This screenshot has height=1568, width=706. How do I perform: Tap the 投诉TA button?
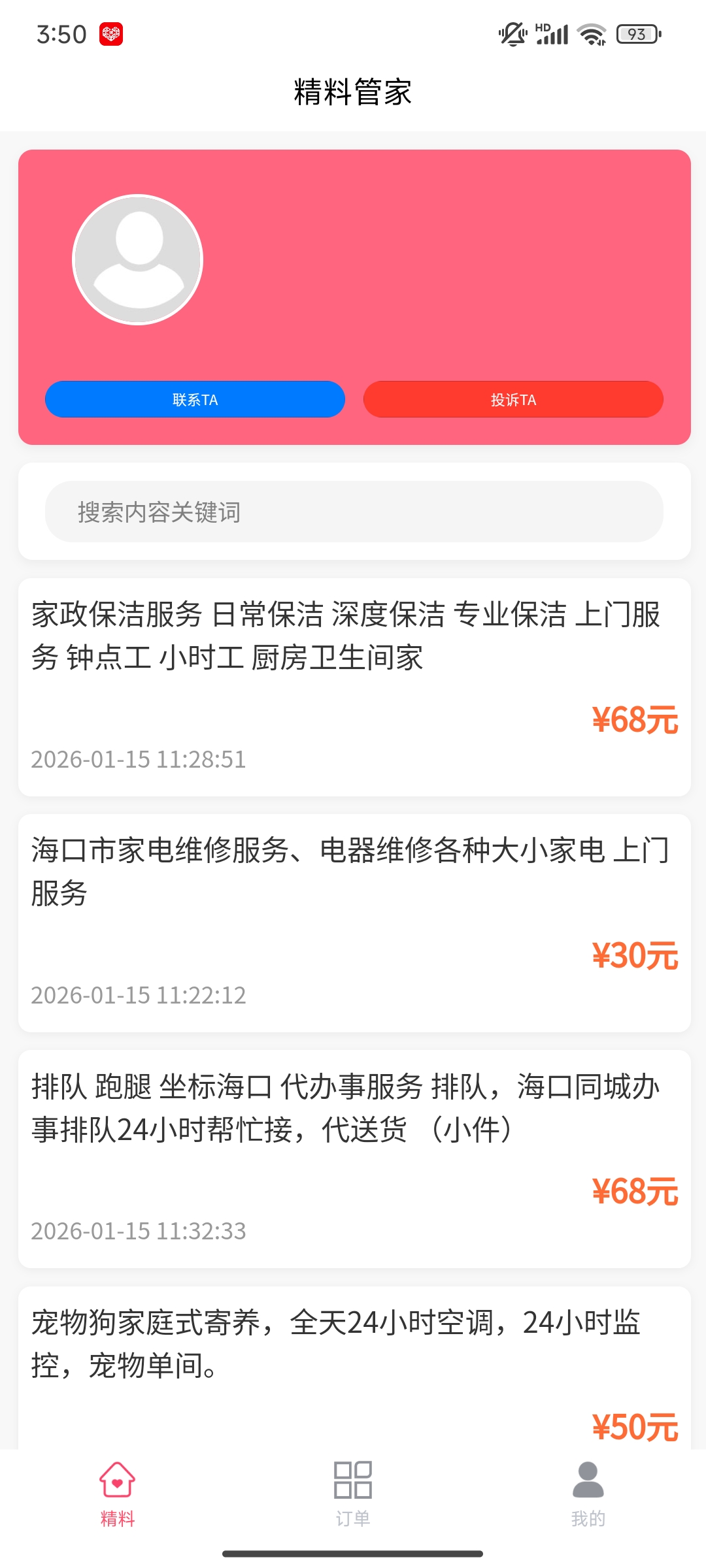point(513,399)
